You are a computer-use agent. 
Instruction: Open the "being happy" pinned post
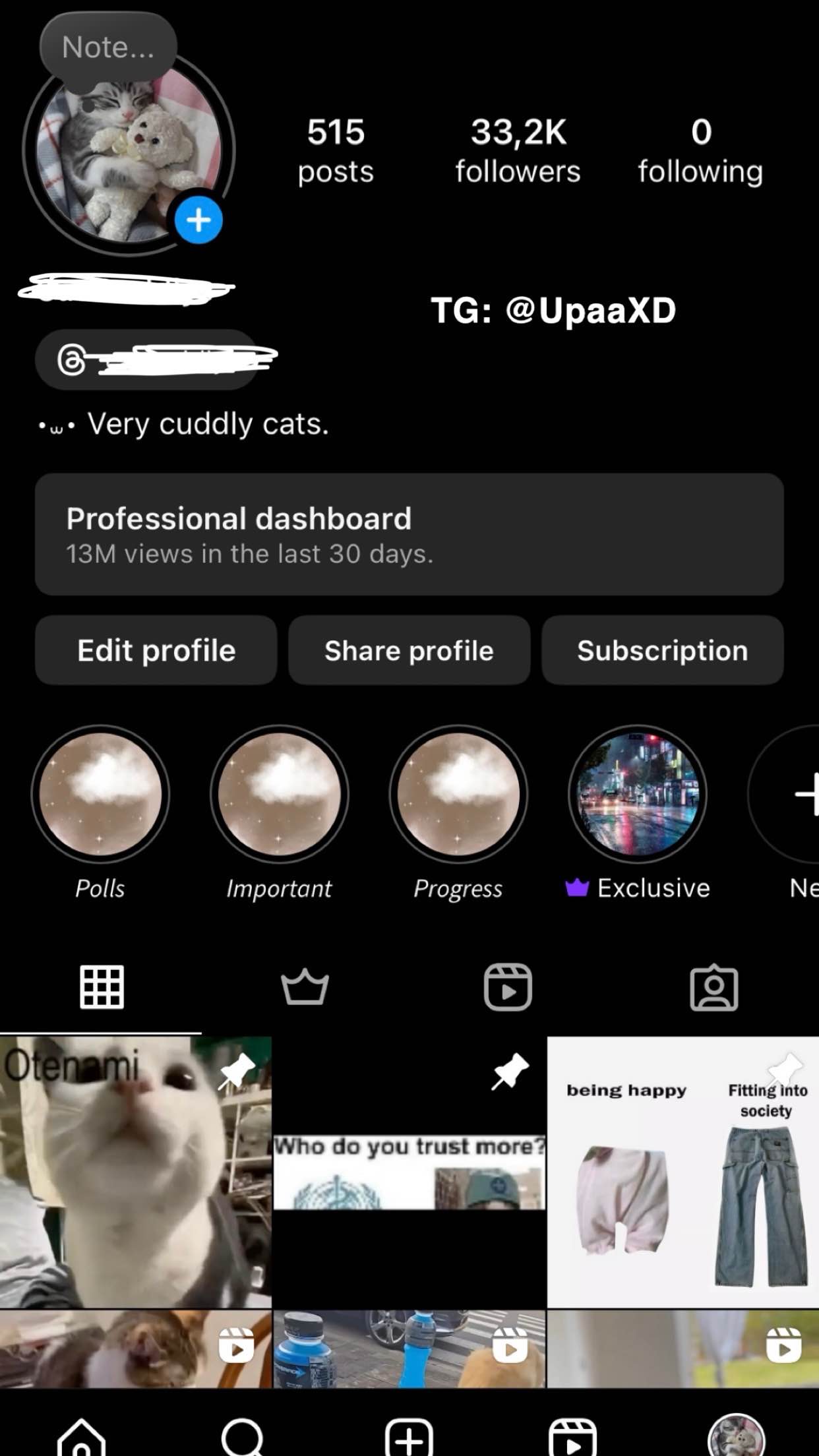(x=682, y=1172)
